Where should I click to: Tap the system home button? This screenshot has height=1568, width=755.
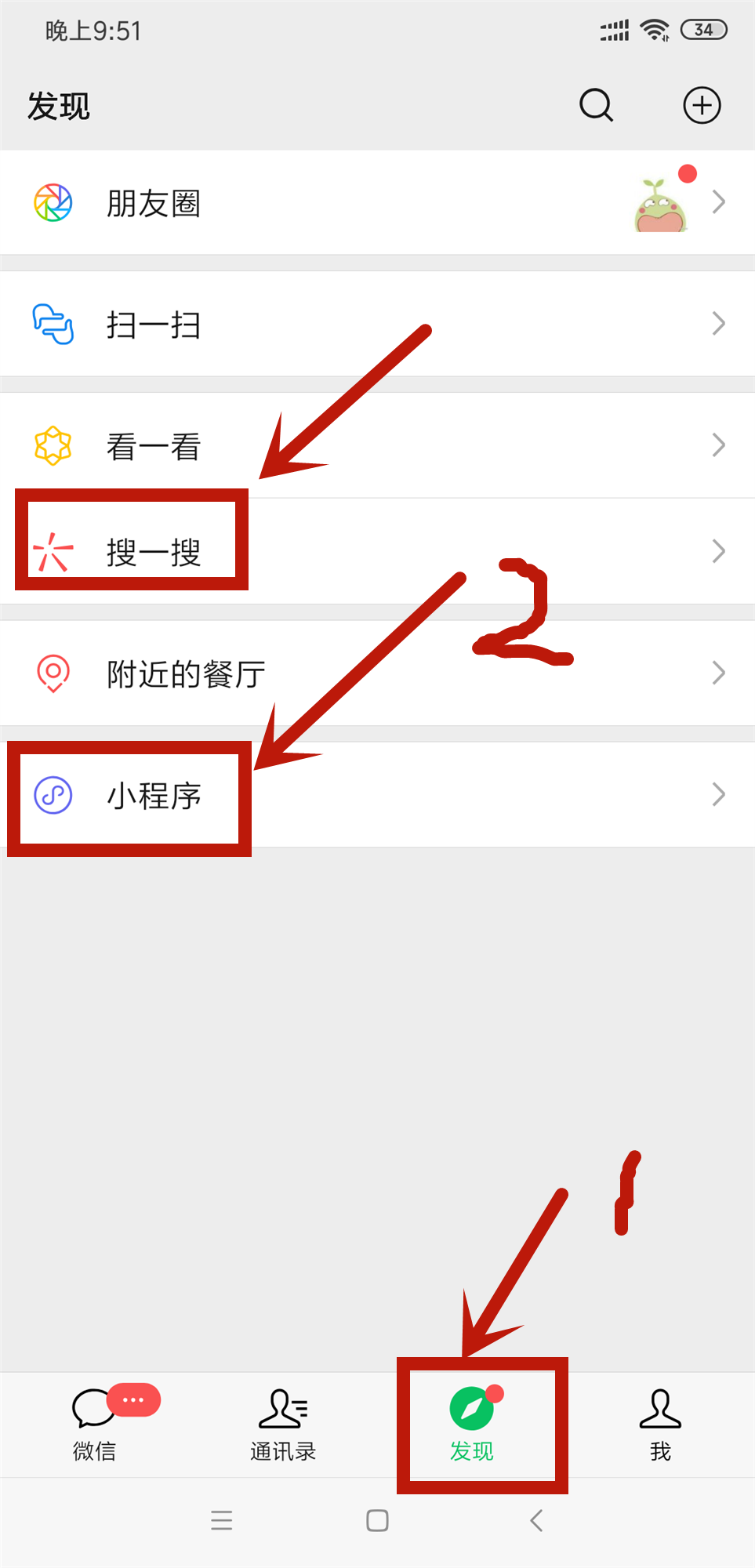click(377, 1521)
